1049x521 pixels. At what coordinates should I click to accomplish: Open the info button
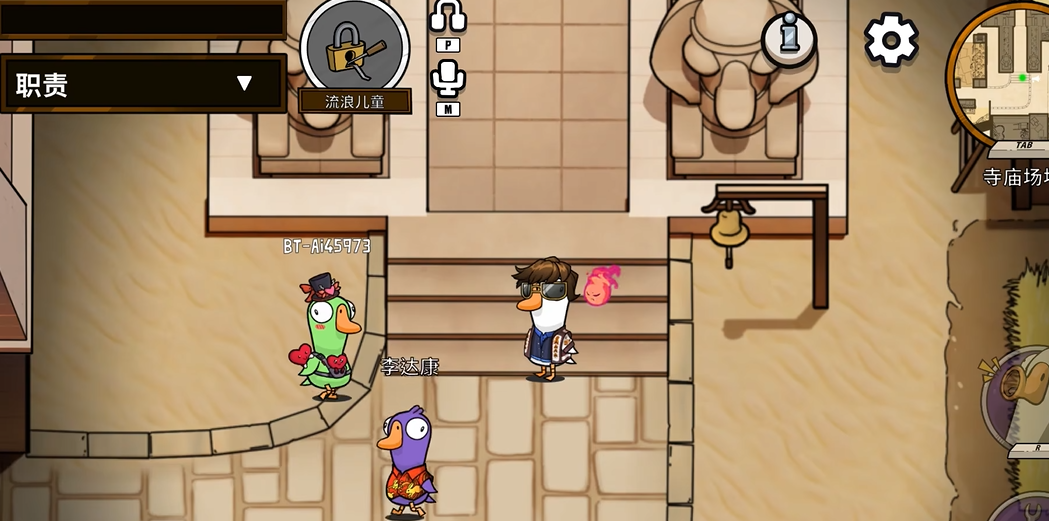point(789,38)
